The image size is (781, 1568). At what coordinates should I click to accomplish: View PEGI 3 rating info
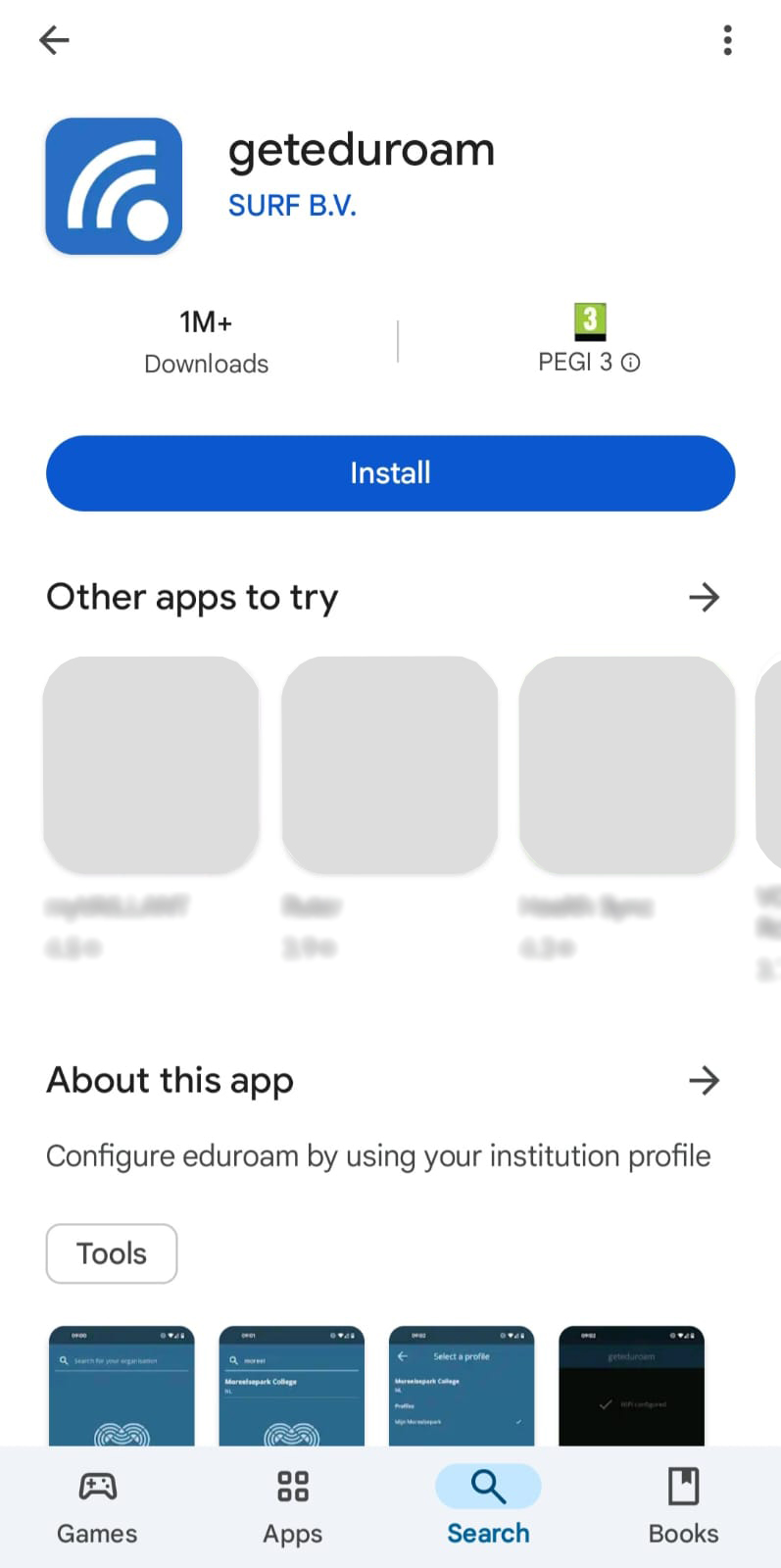tap(631, 363)
